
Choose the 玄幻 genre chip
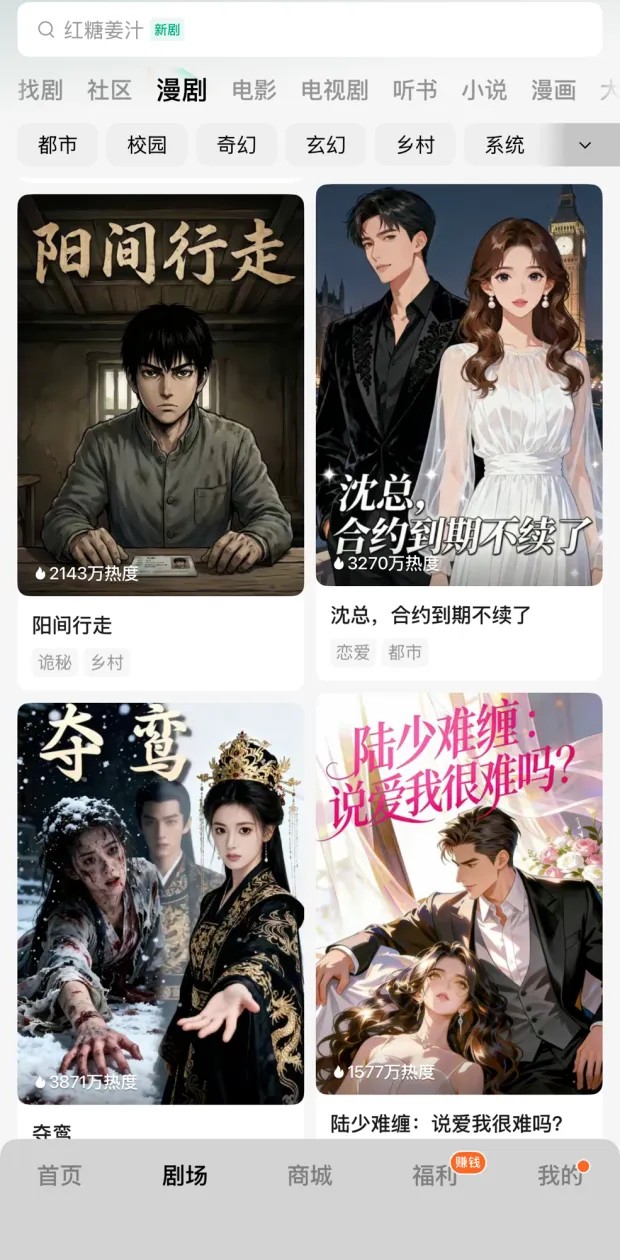click(326, 145)
